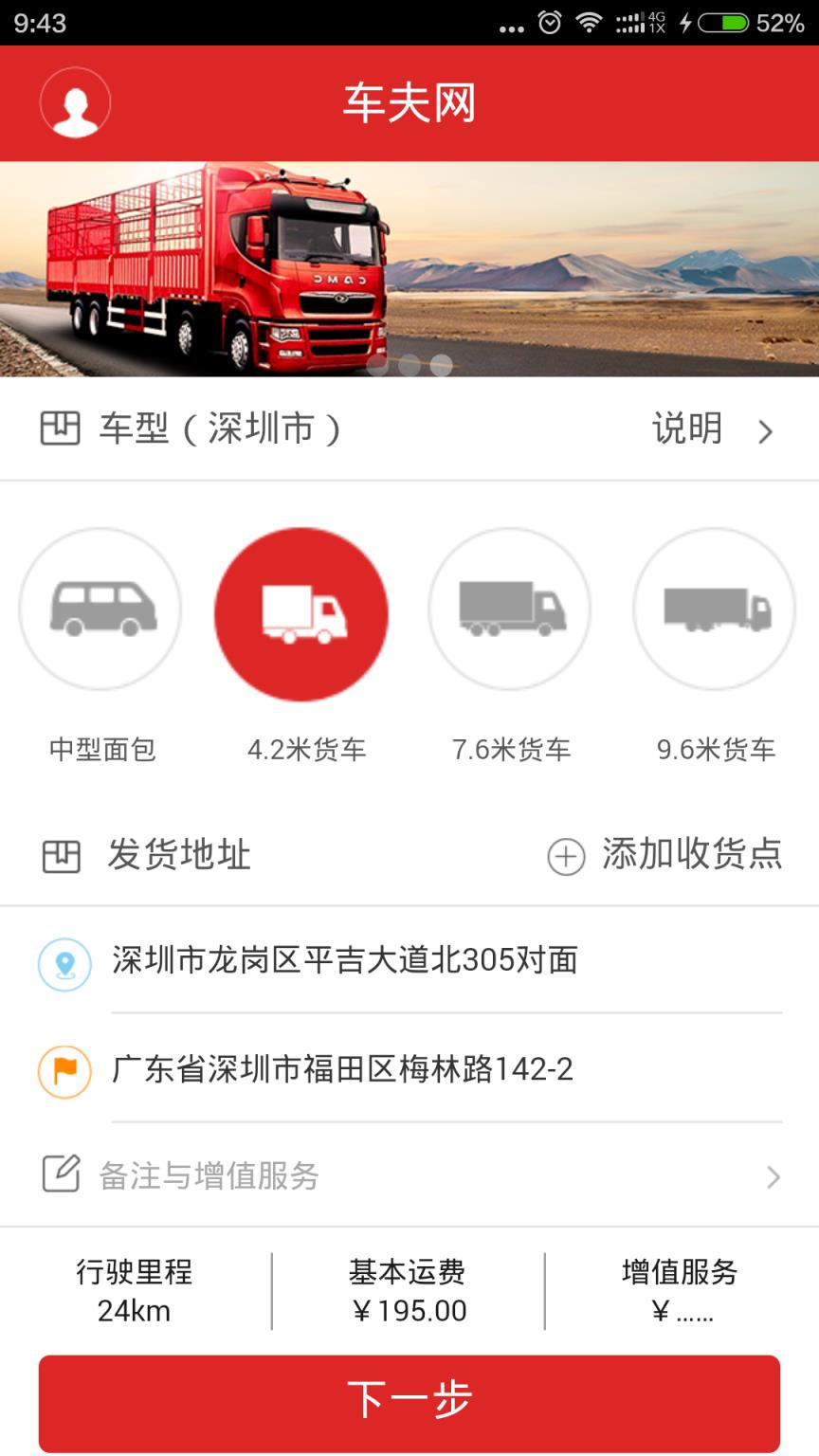Expand the 备注与增值服务 row chevron
The image size is (819, 1456).
click(774, 1175)
